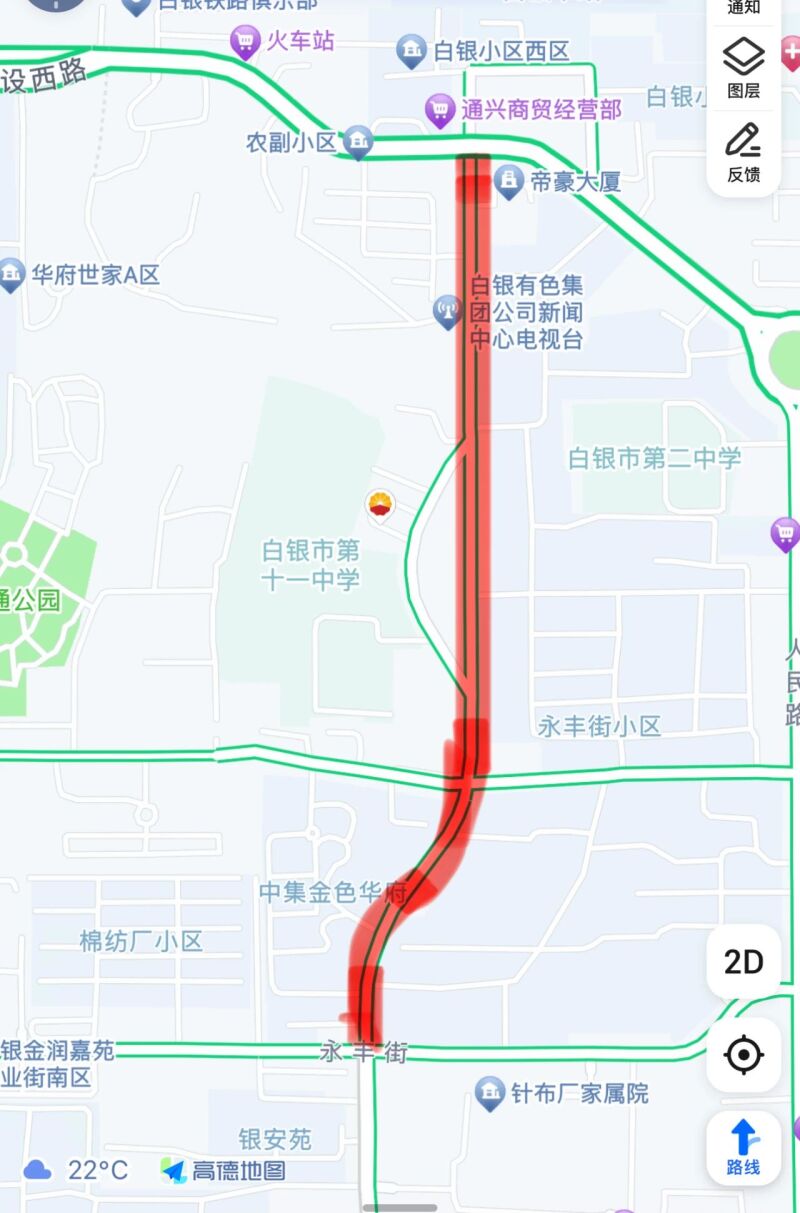800x1213 pixels.
Task: Select the 农副小区 marker on the map
Action: [358, 142]
